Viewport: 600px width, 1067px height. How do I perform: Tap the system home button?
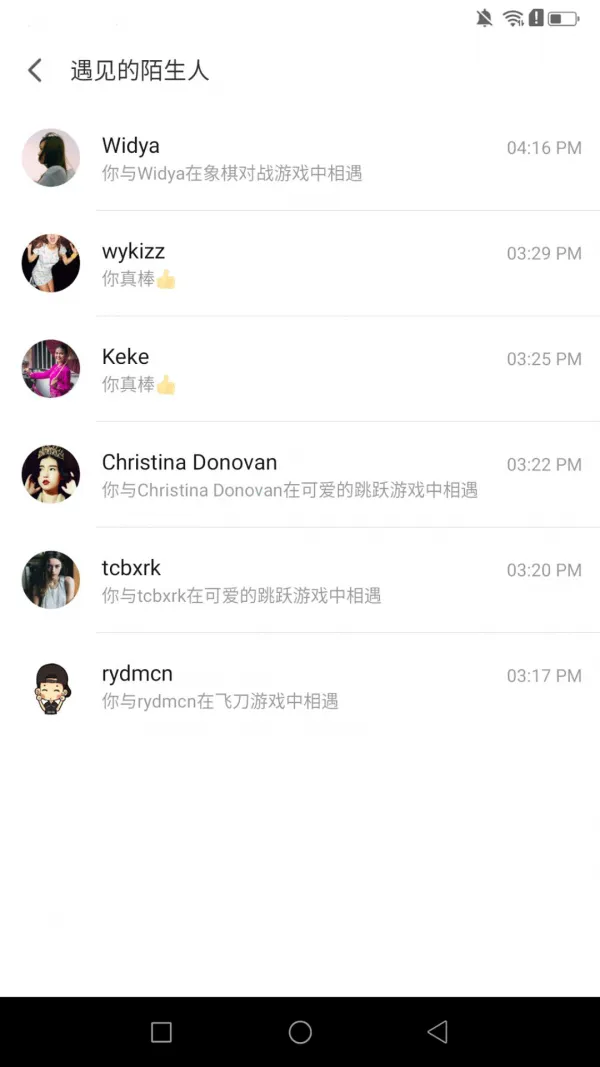point(300,1032)
